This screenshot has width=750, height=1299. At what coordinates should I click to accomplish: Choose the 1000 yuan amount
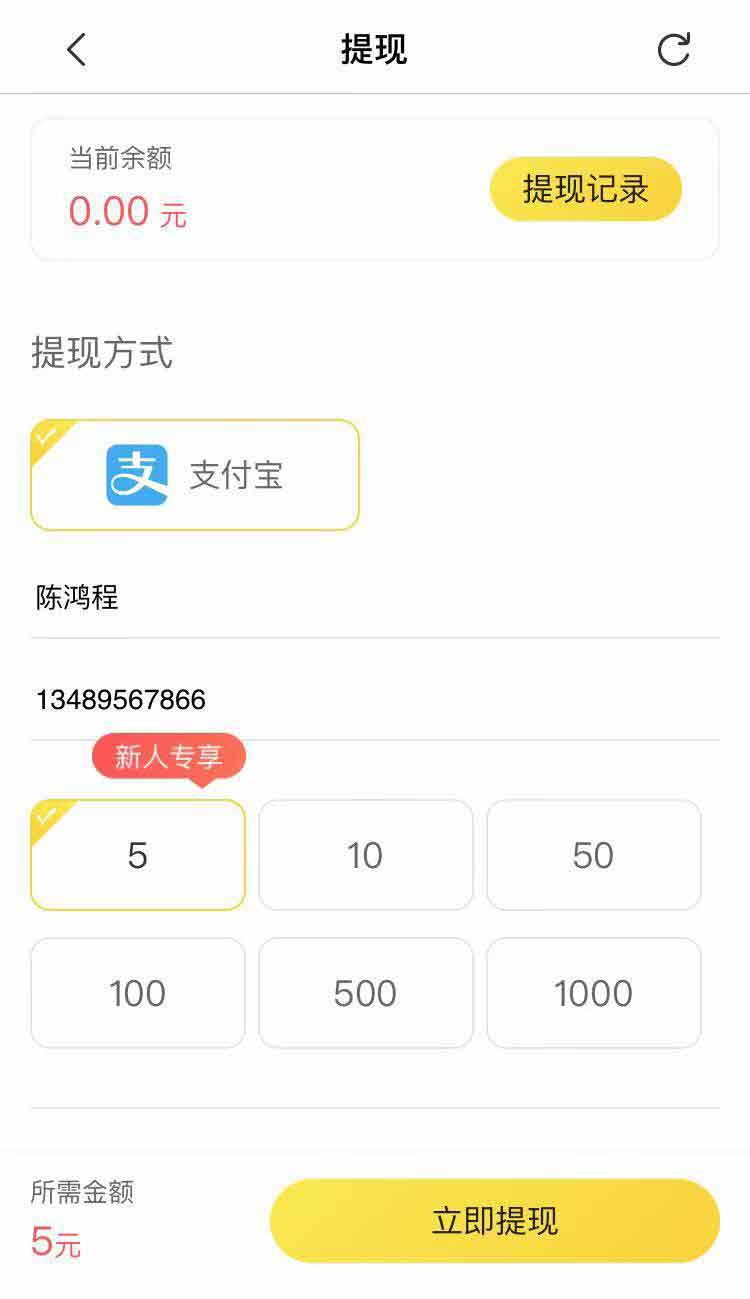tap(594, 993)
